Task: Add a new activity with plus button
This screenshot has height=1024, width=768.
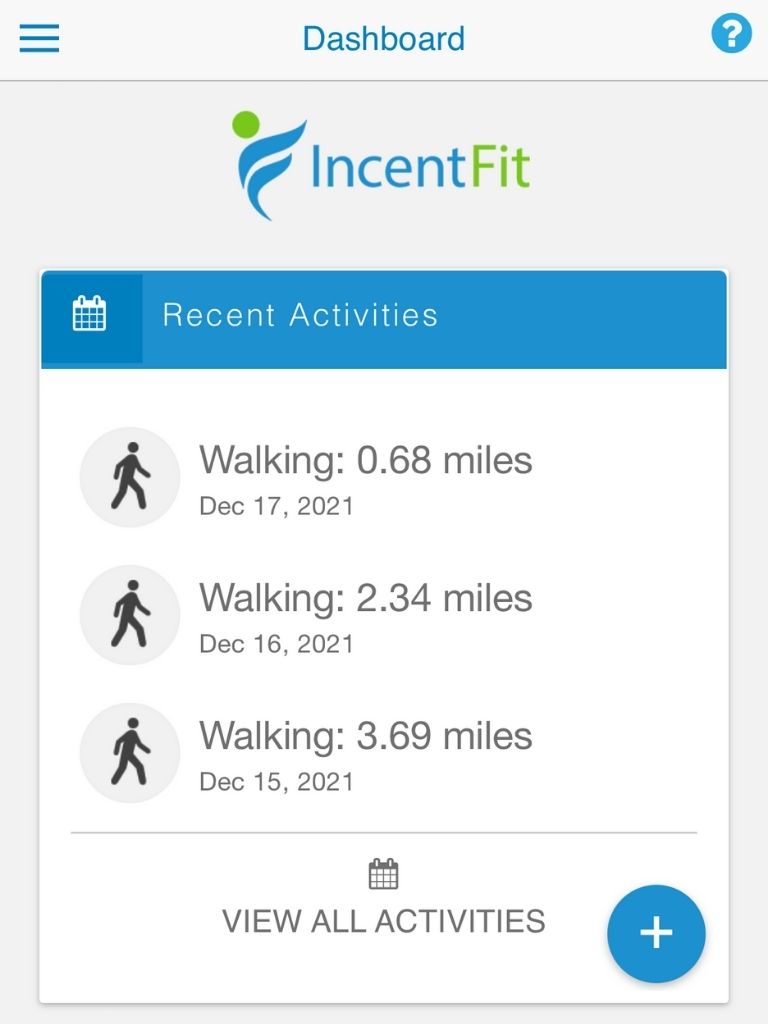Action: (656, 933)
